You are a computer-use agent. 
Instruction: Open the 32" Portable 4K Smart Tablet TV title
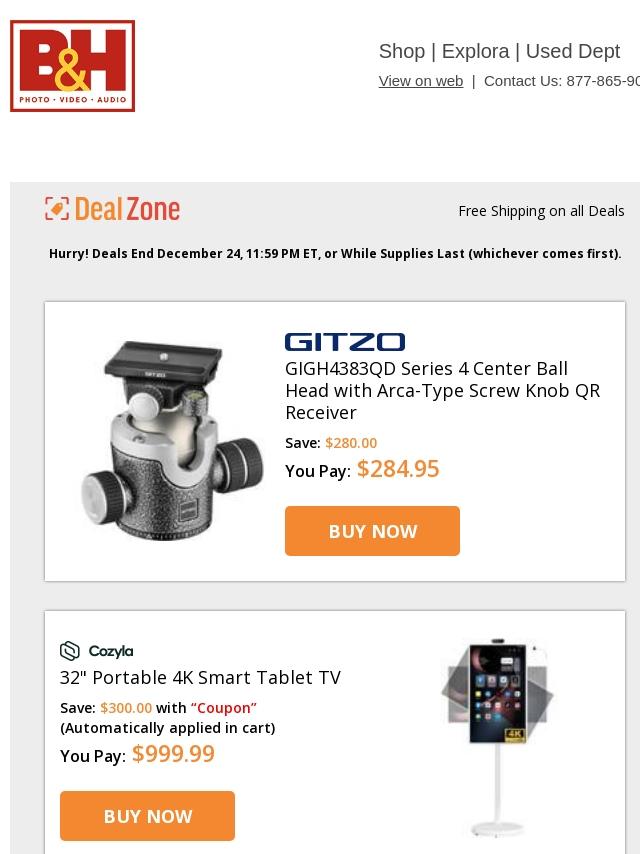tap(200, 677)
